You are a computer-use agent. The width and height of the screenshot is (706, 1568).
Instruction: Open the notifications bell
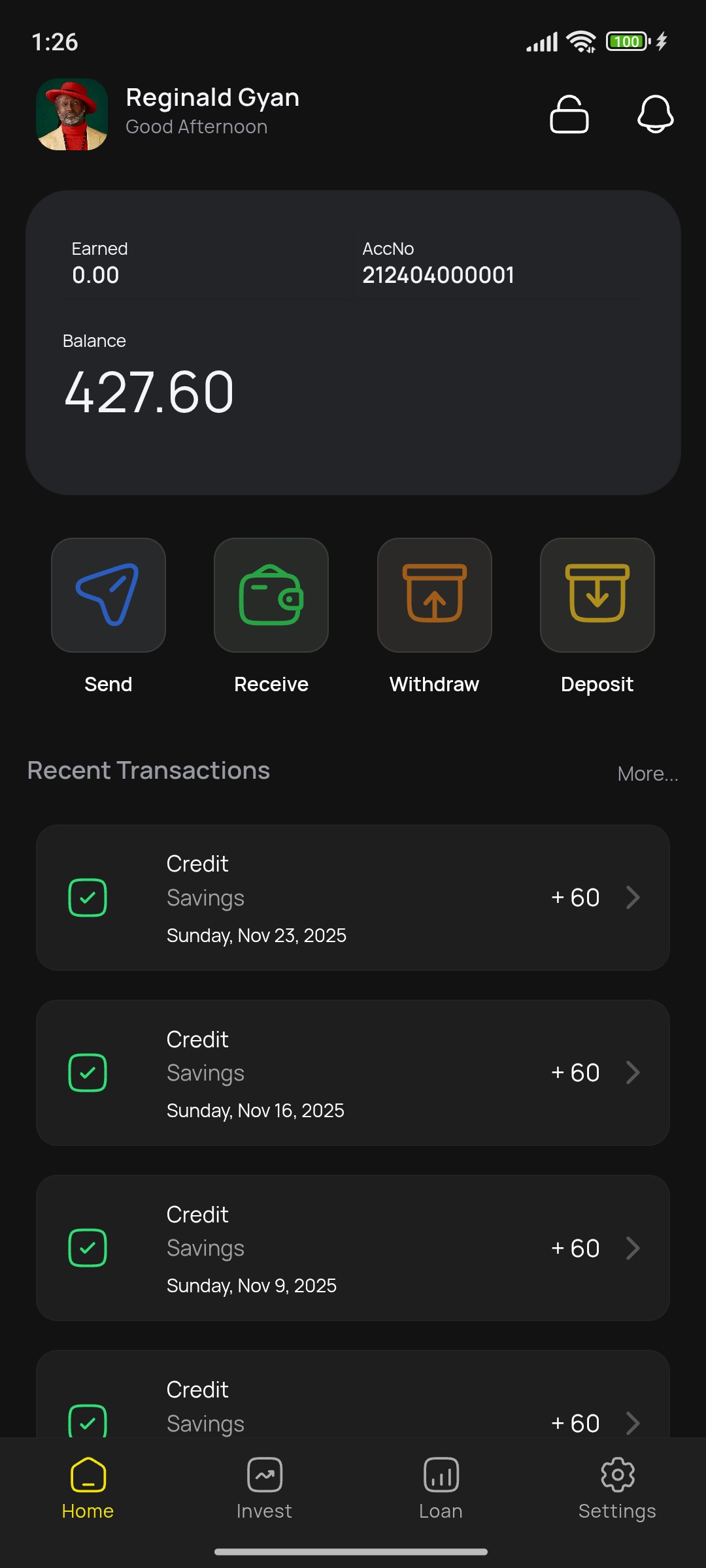click(655, 115)
